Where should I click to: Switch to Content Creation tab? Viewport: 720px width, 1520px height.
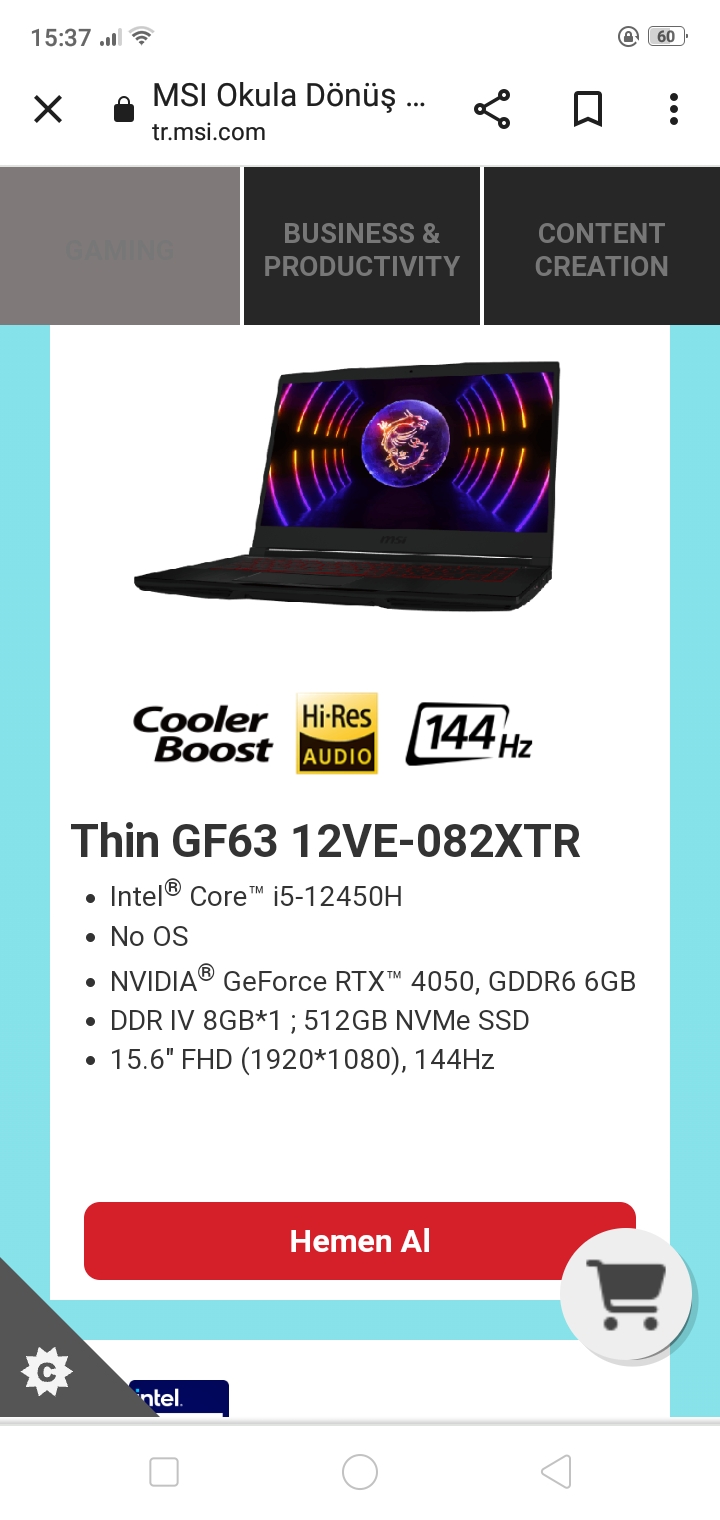pyautogui.click(x=602, y=248)
